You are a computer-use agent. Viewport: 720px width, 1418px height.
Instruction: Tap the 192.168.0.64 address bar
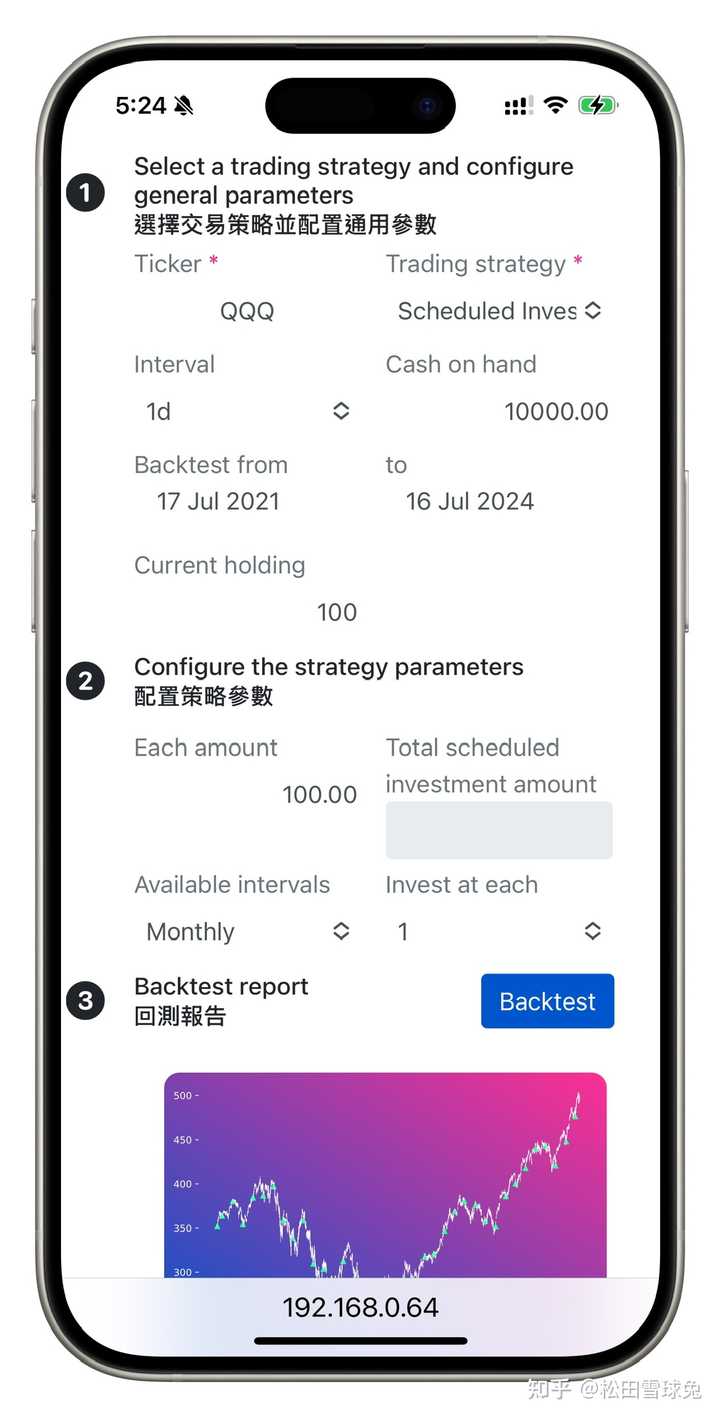(x=360, y=1306)
